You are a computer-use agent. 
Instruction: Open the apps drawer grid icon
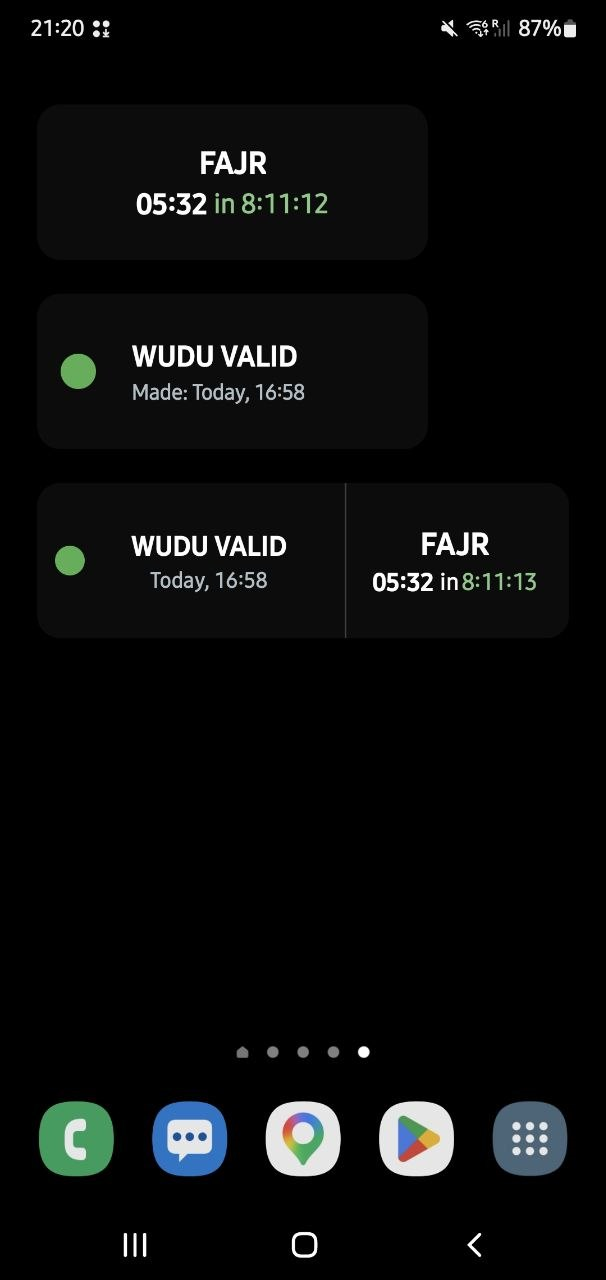[530, 1139]
